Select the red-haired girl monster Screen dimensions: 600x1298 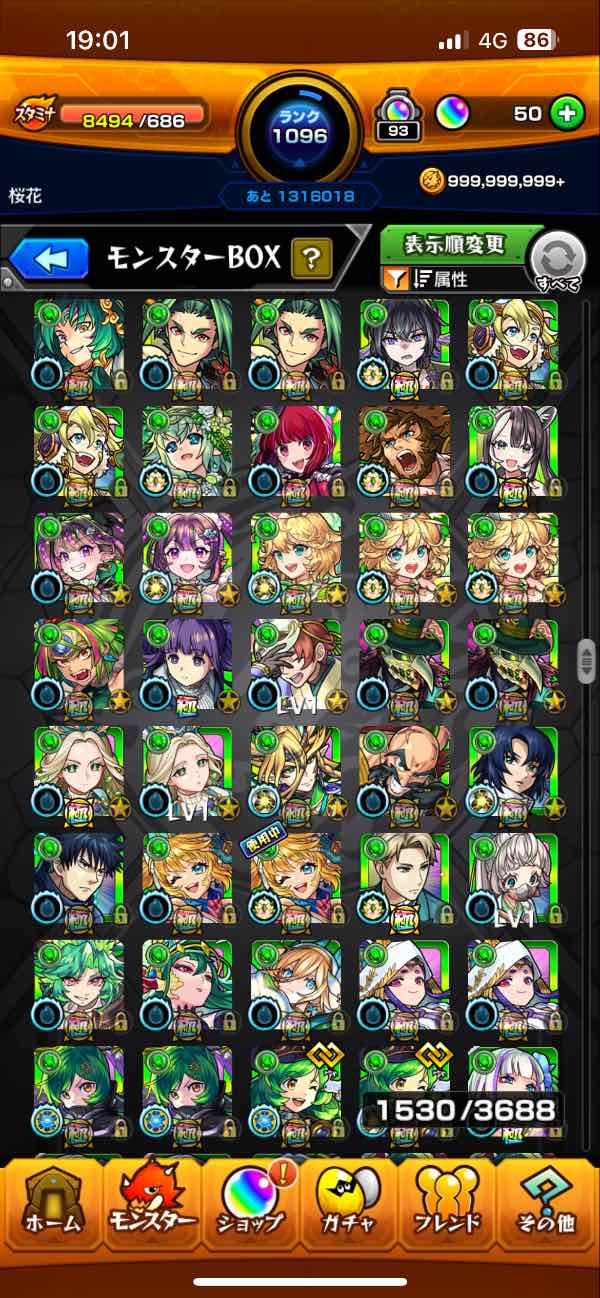point(296,452)
